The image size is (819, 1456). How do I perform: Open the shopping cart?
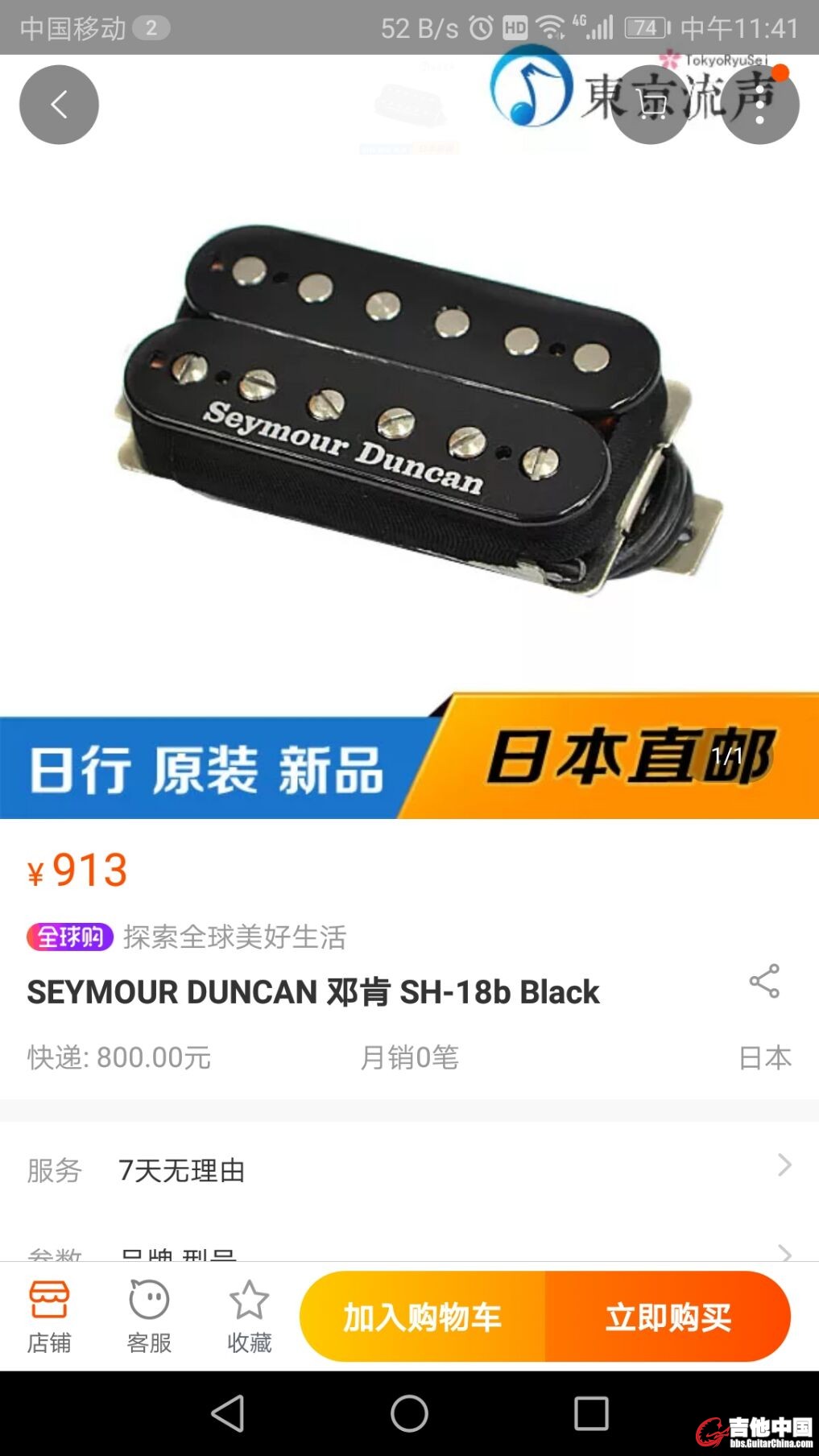[651, 105]
